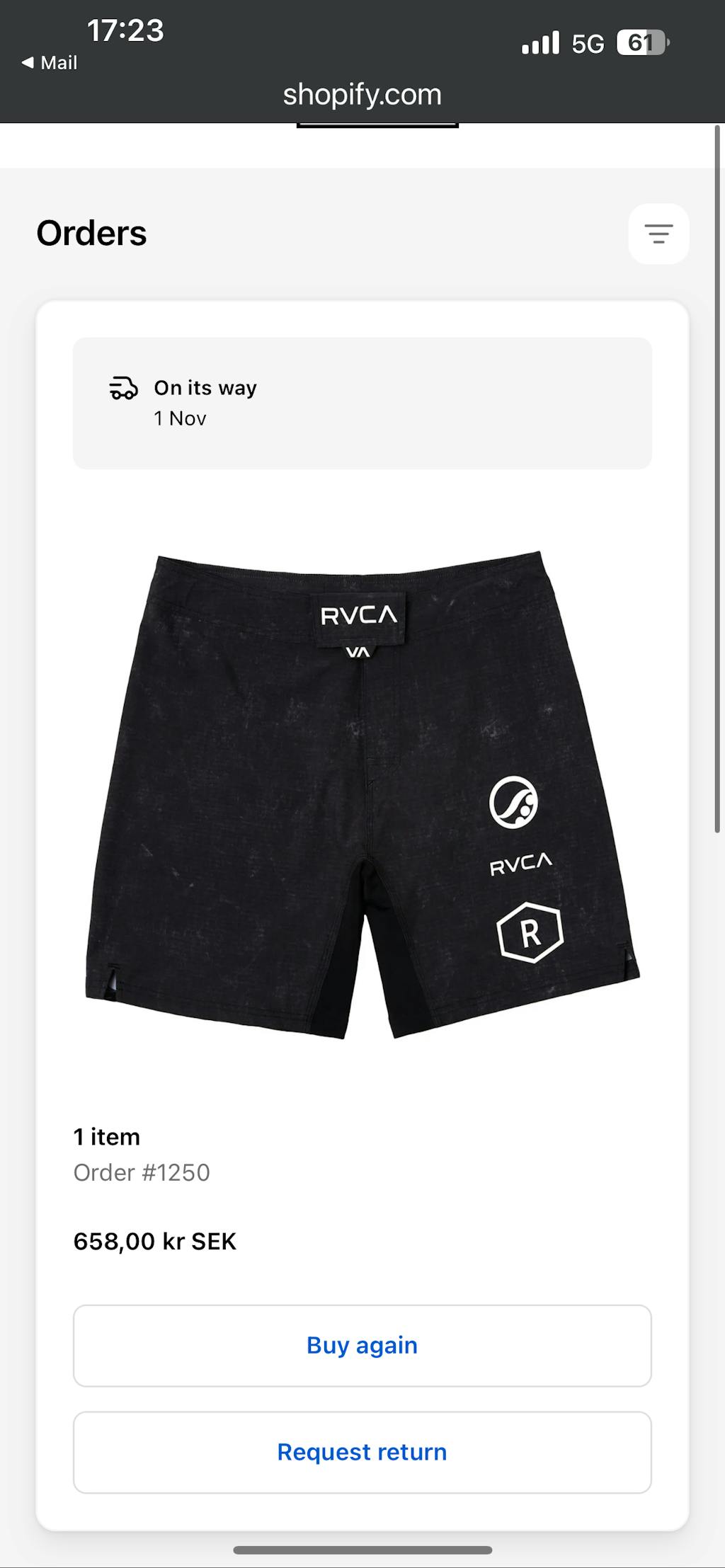The width and height of the screenshot is (725, 1568).
Task: Open the RVCA shorts order card
Action: click(362, 796)
